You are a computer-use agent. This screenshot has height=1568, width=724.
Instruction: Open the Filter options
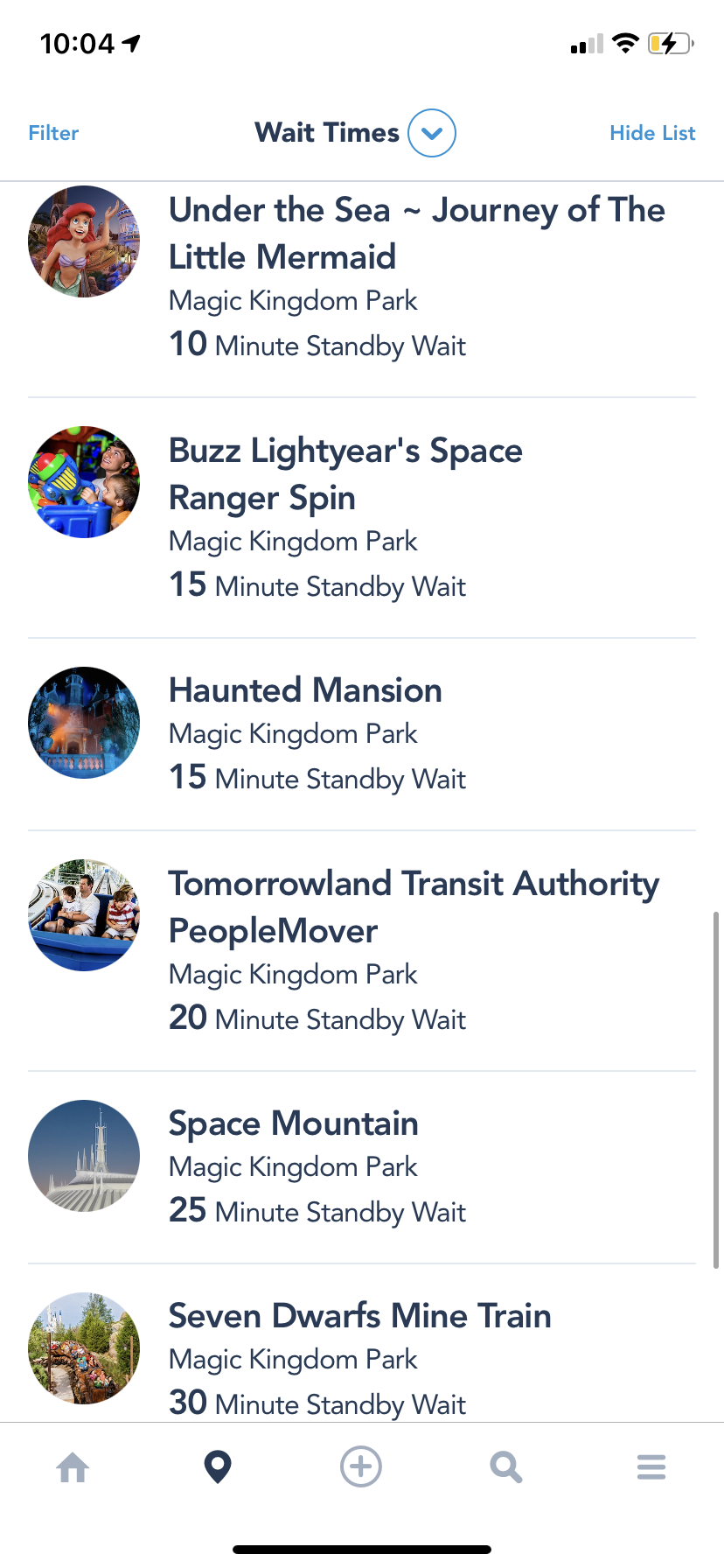(x=53, y=133)
